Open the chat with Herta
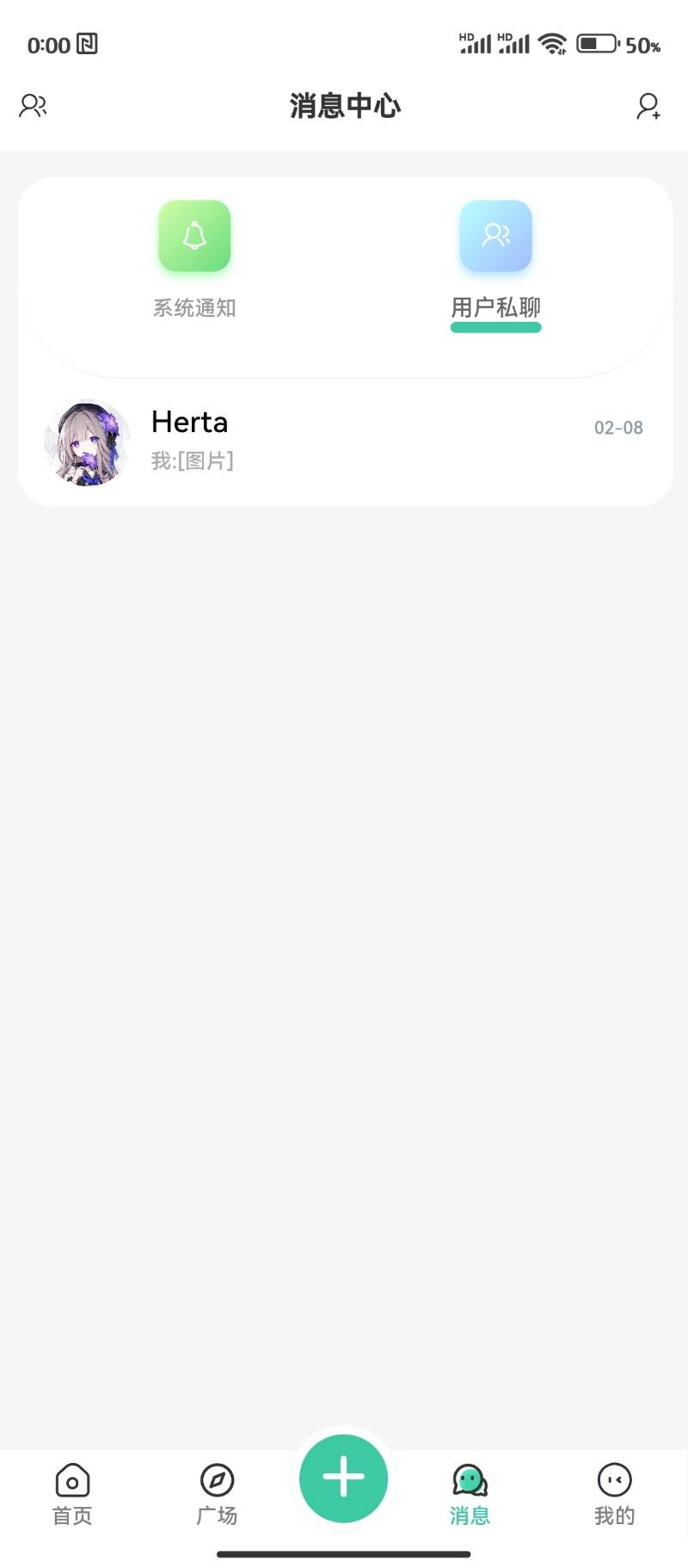The height and width of the screenshot is (1568, 688). [344, 441]
